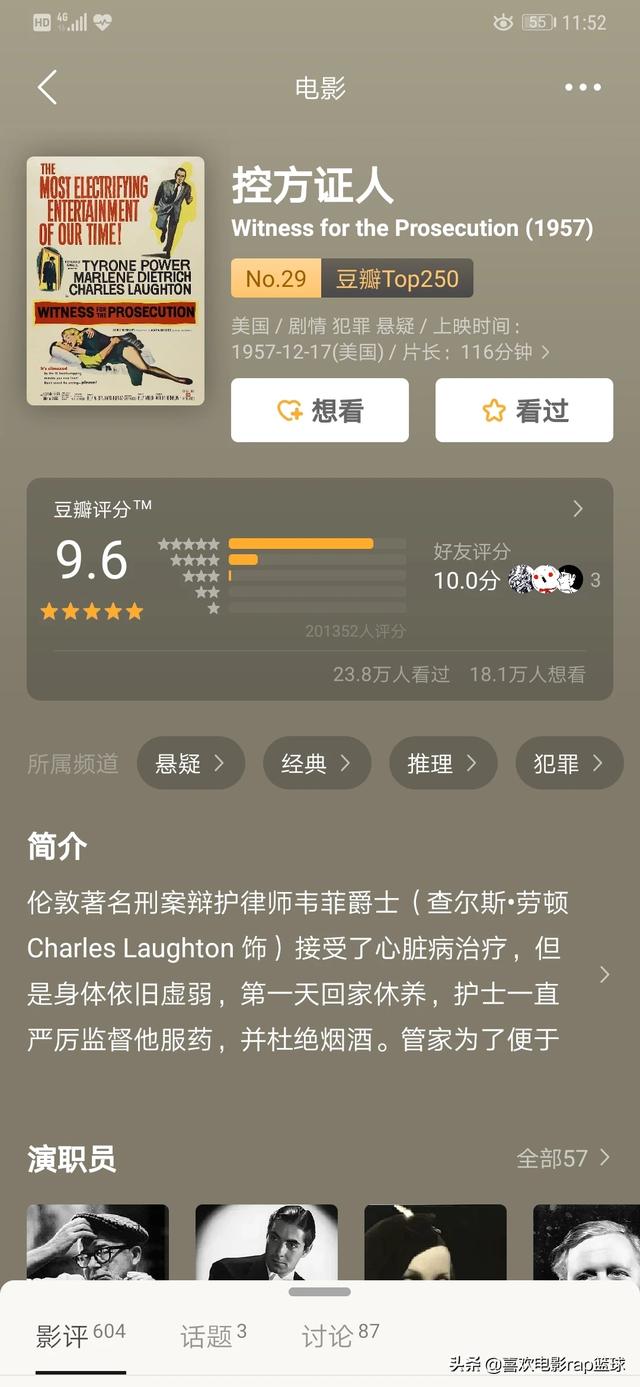
Task: Select the 犯罪 channel chip
Action: [x=569, y=763]
